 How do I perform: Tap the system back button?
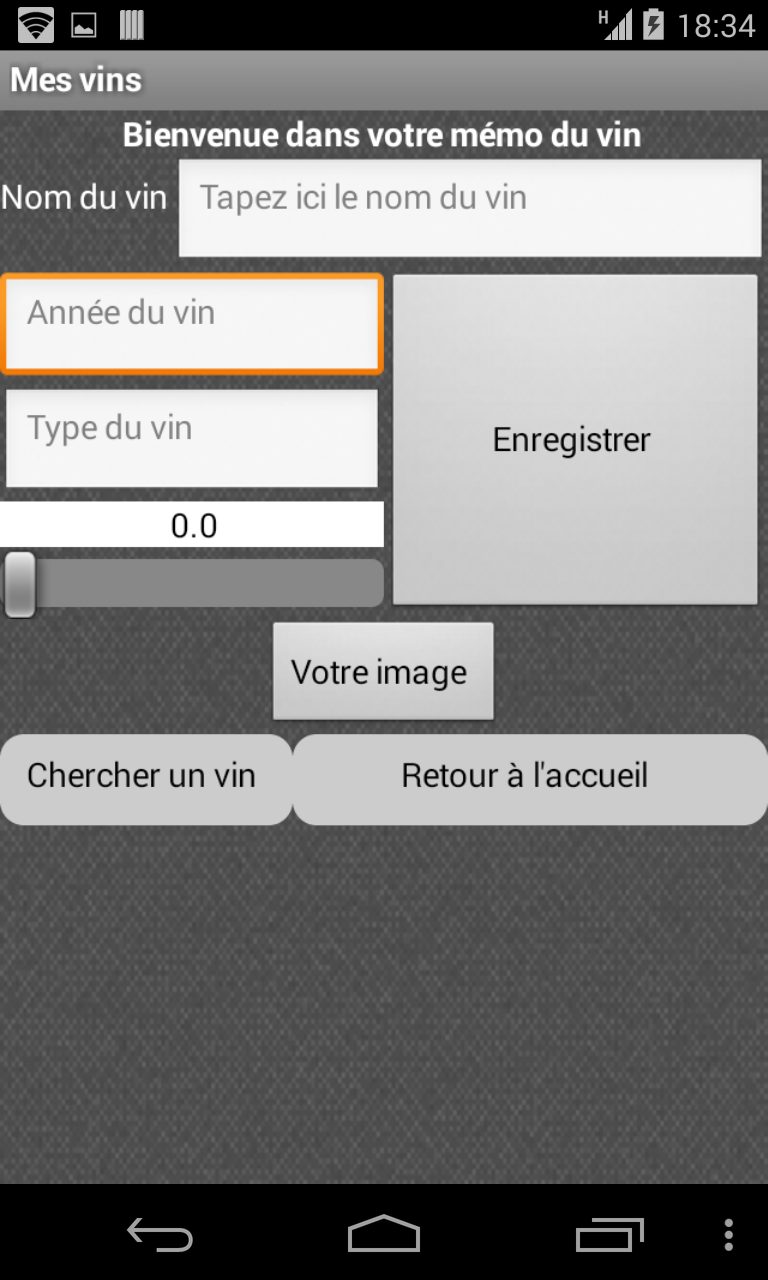coord(160,1234)
